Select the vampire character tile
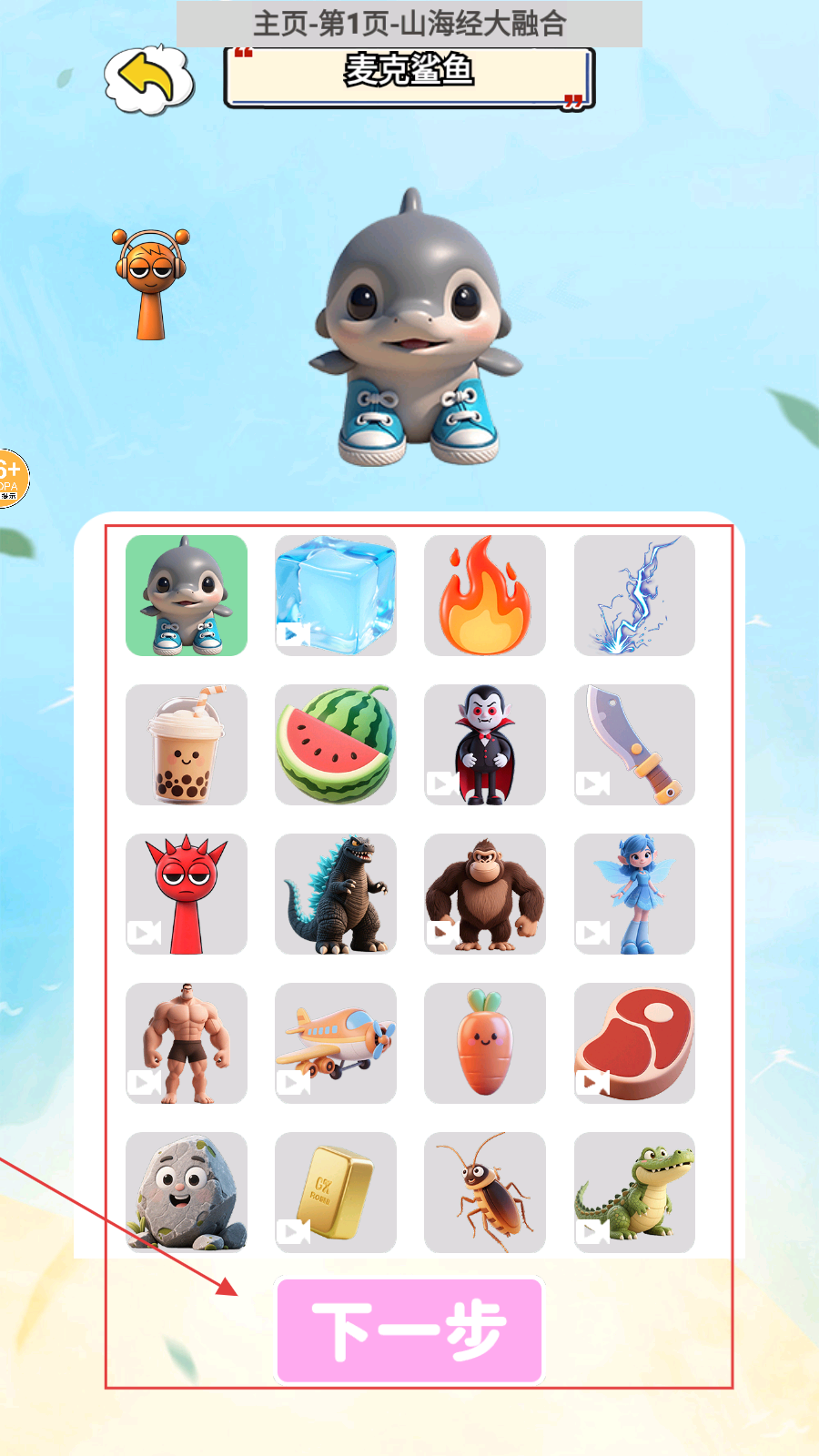Viewport: 819px width, 1456px height. point(485,744)
